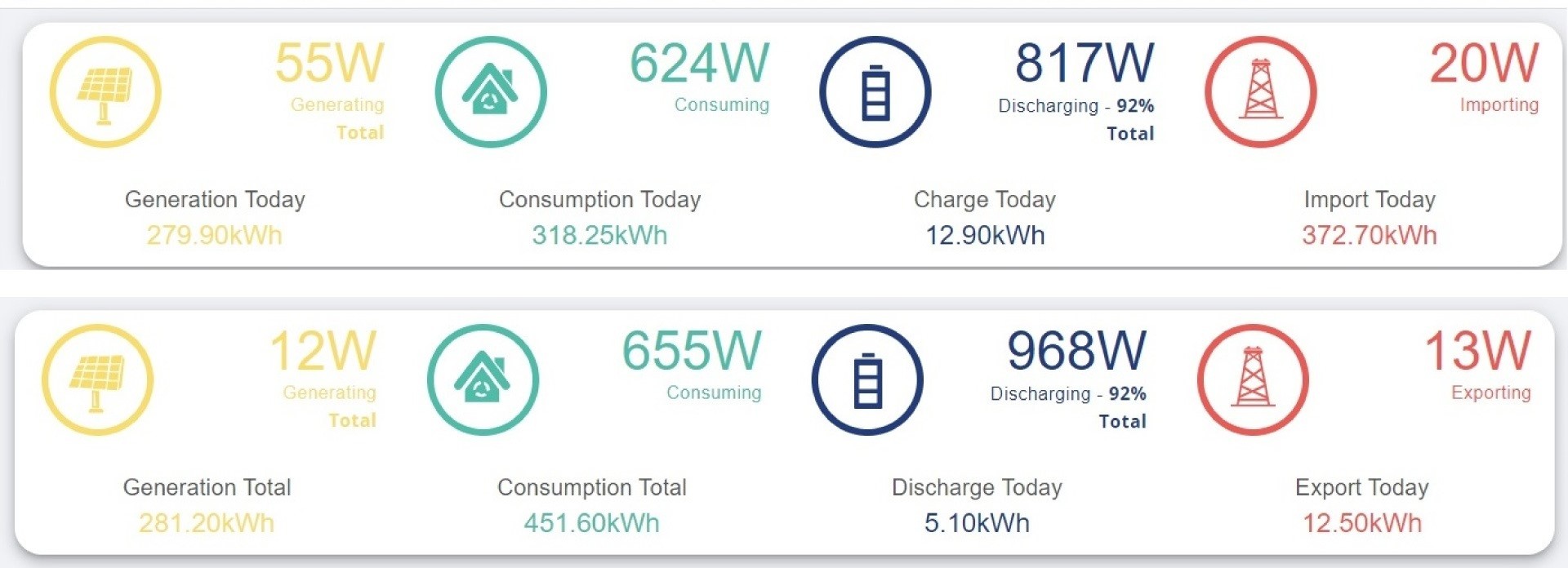This screenshot has width=1568, height=568.
Task: Tap the solar panel icon beside 12W Generating
Action: [97, 379]
